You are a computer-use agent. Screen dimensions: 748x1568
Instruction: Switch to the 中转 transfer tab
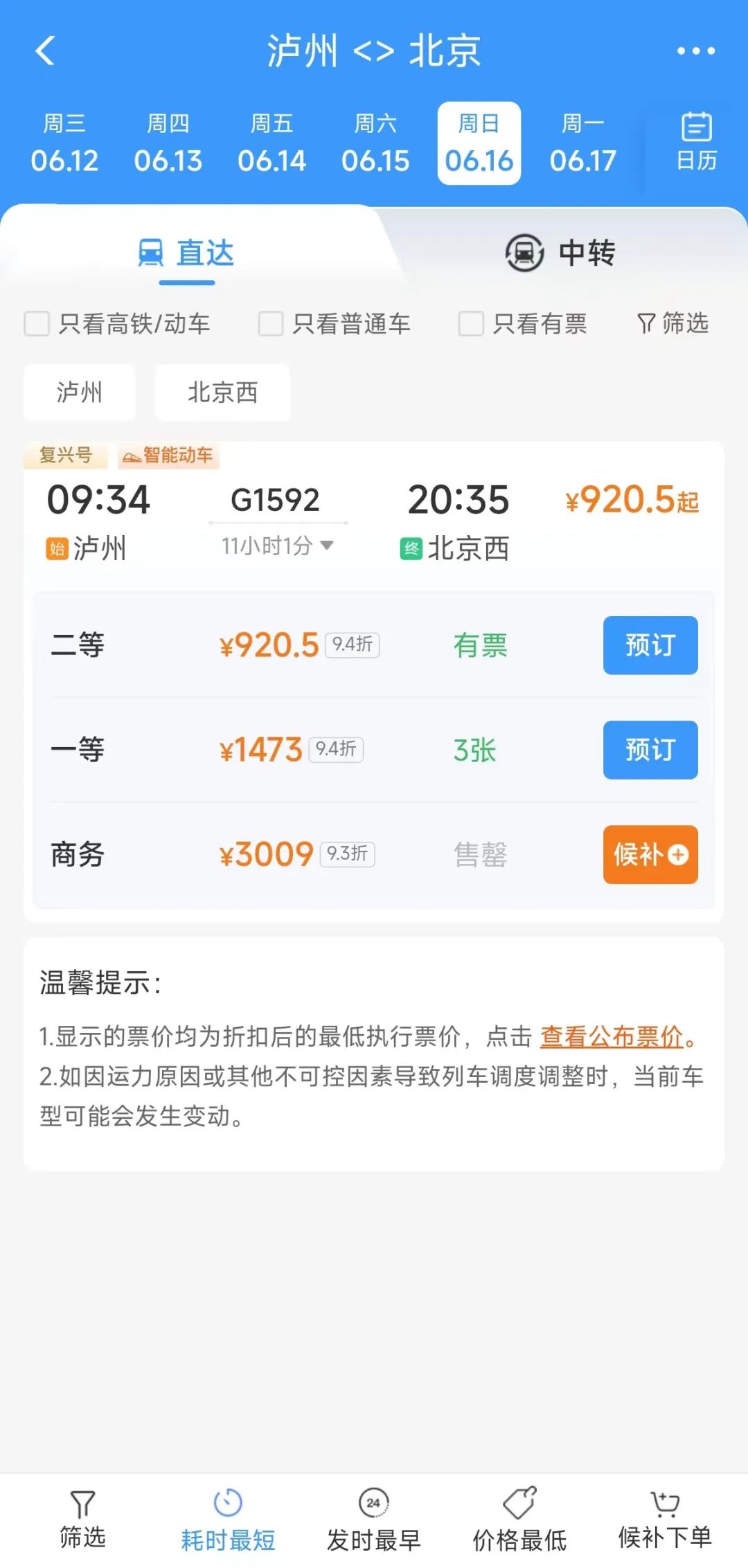560,253
